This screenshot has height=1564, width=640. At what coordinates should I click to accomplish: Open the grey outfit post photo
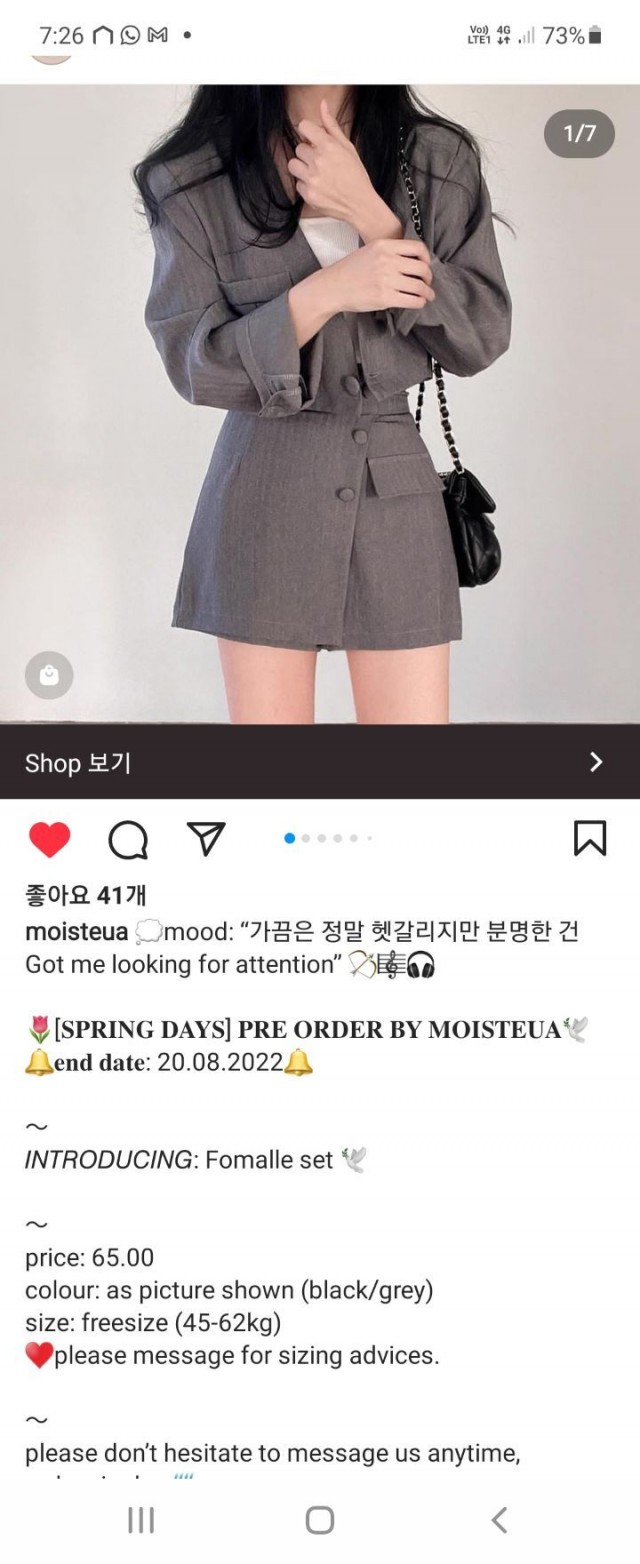[x=320, y=400]
